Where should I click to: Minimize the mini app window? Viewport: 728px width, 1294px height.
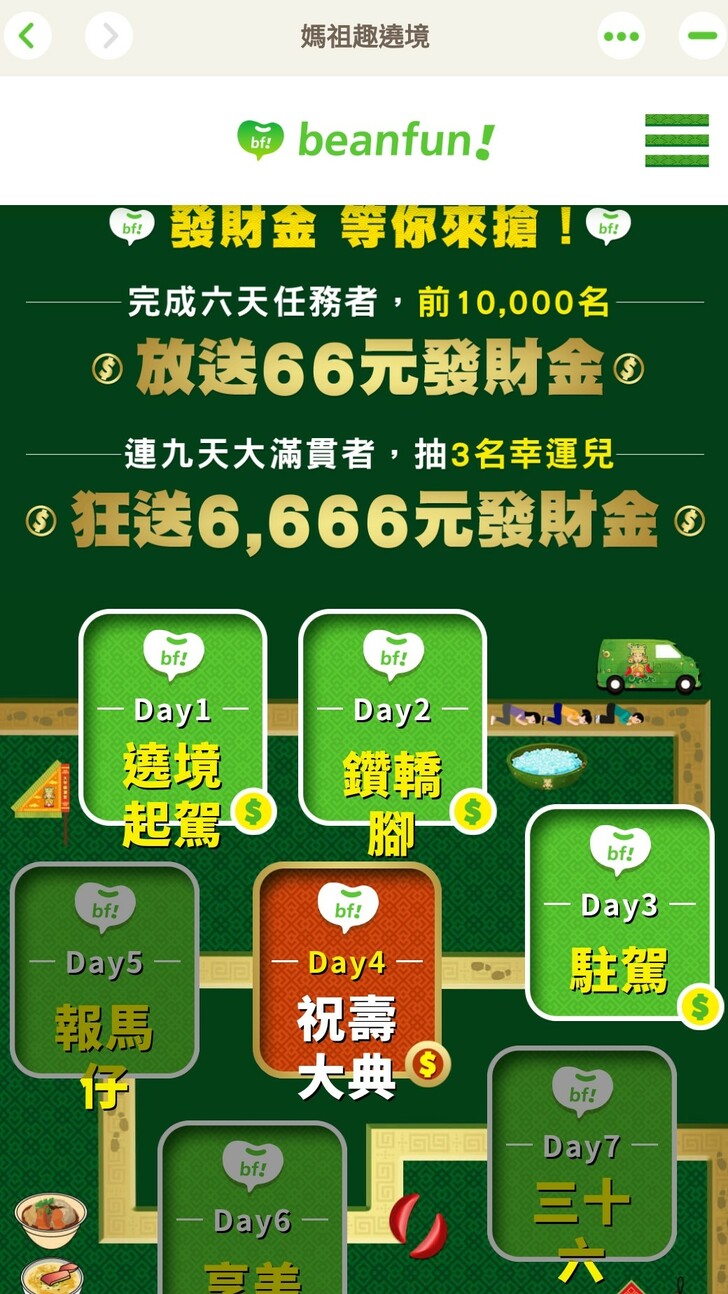click(x=701, y=37)
